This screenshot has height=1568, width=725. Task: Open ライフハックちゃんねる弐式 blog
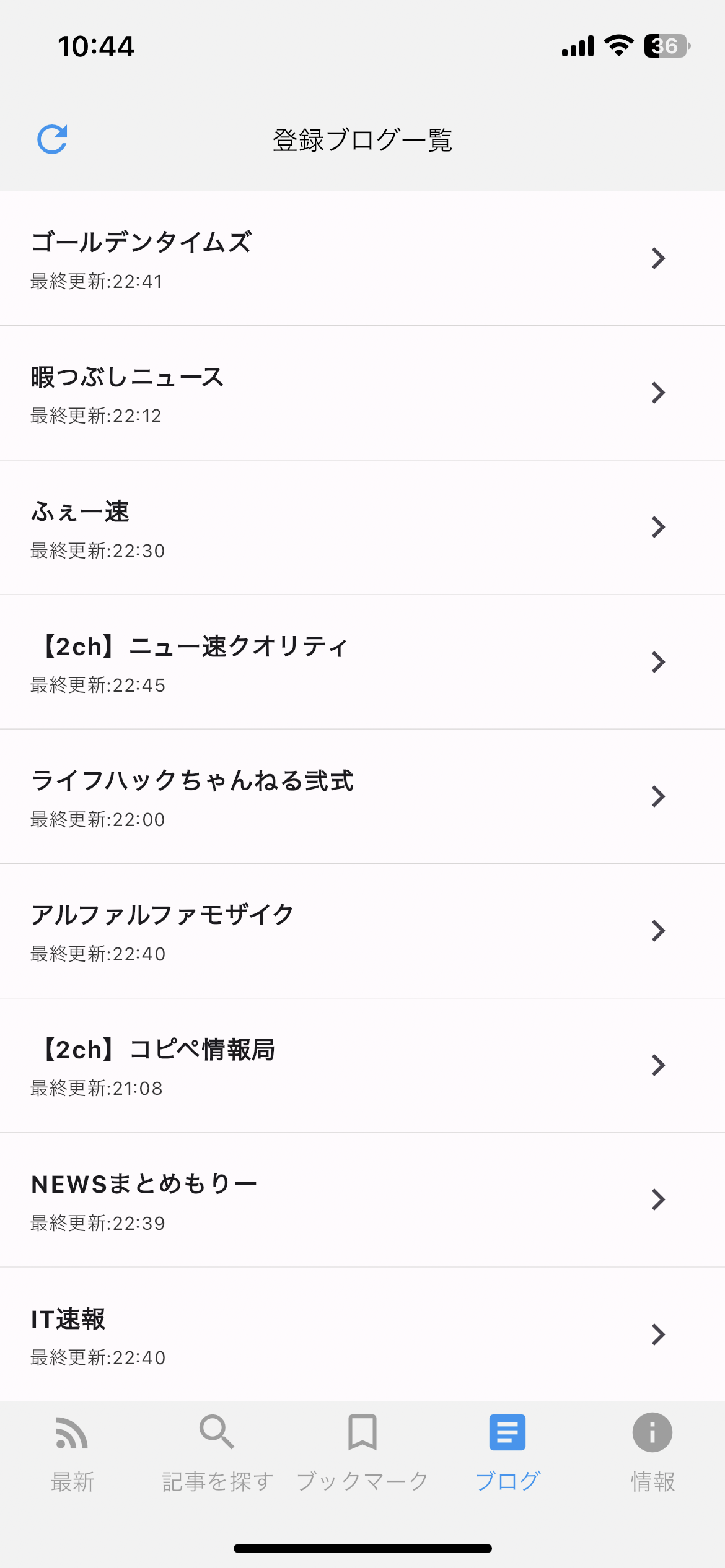[x=362, y=796]
